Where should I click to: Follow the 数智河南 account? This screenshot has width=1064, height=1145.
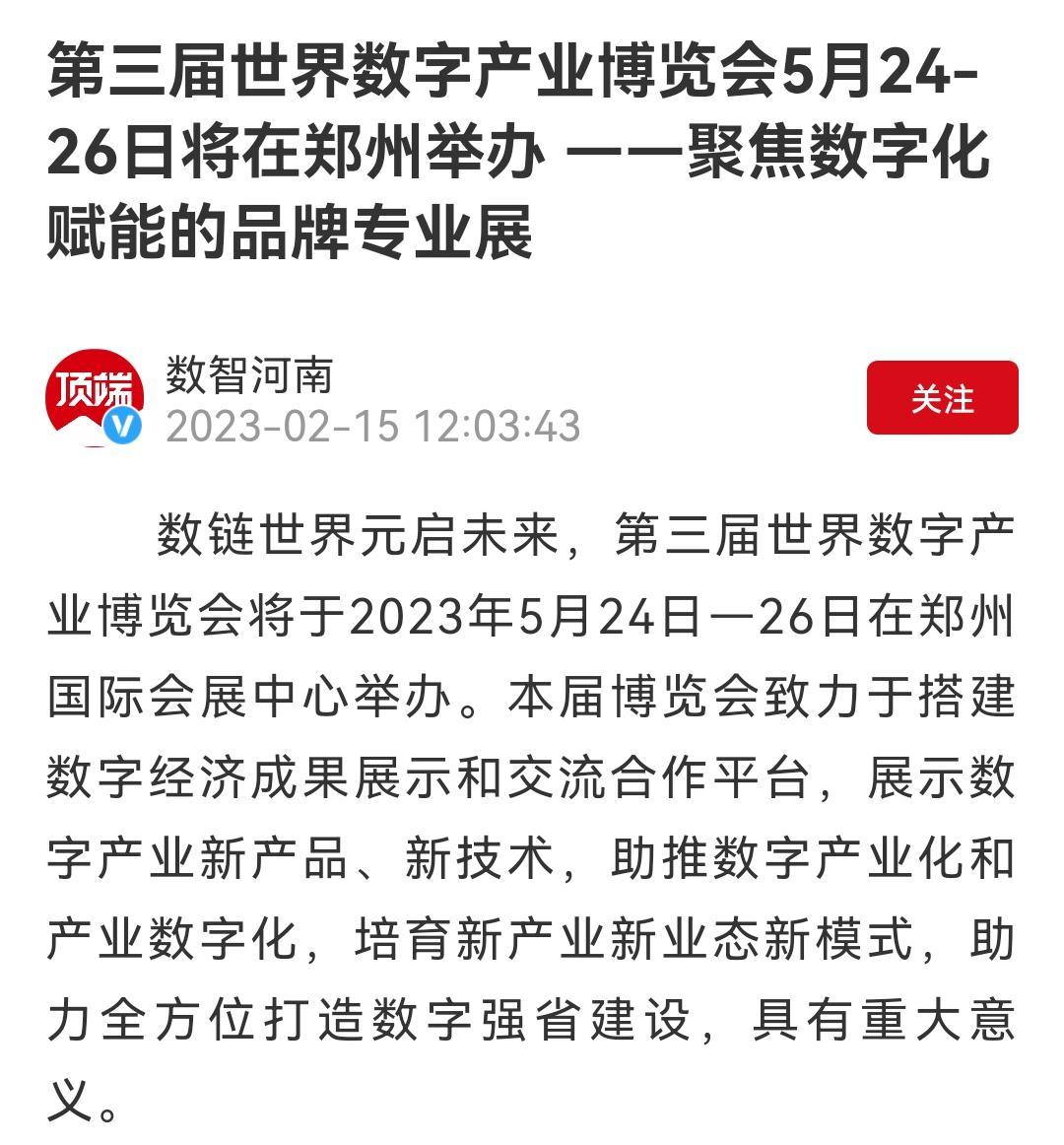coord(942,398)
